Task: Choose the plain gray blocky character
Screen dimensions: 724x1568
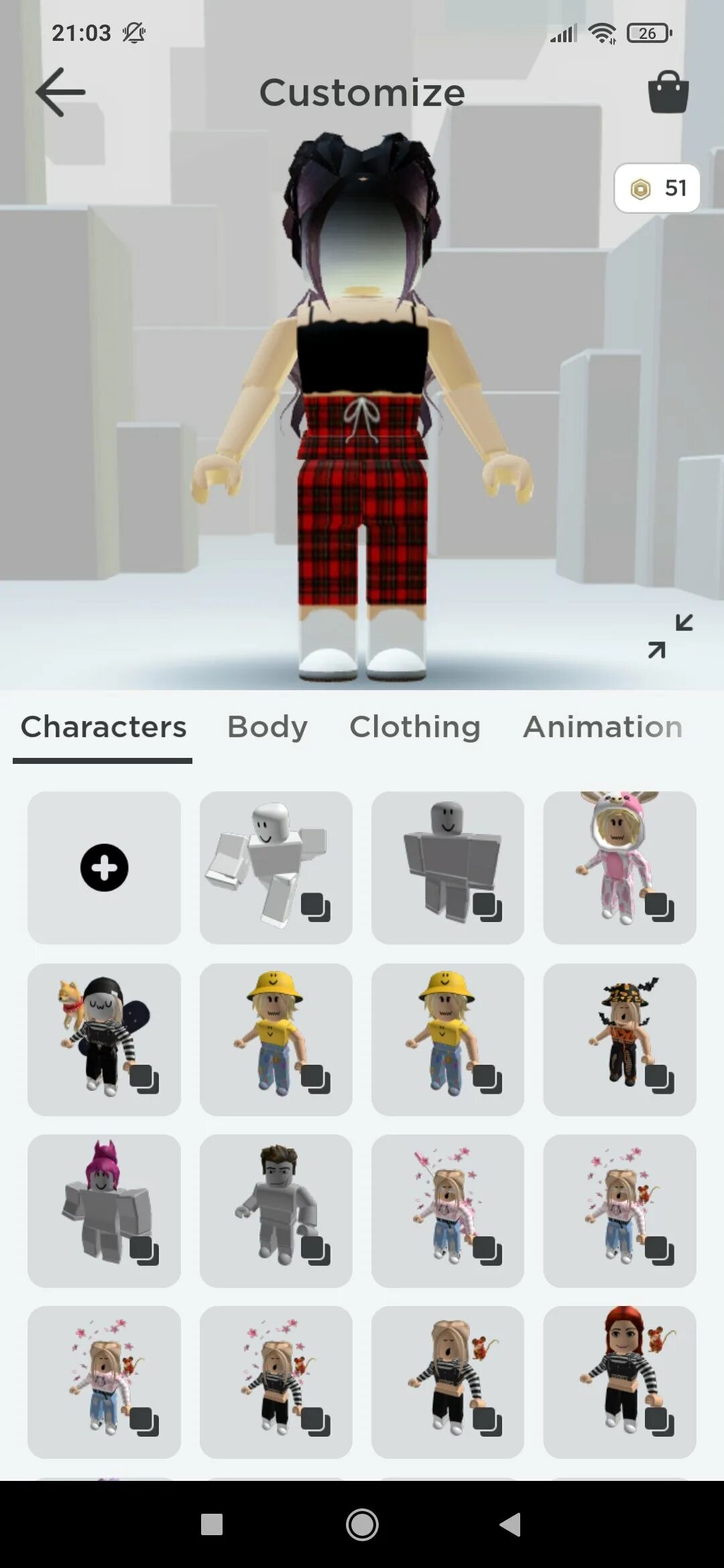Action: tap(447, 868)
